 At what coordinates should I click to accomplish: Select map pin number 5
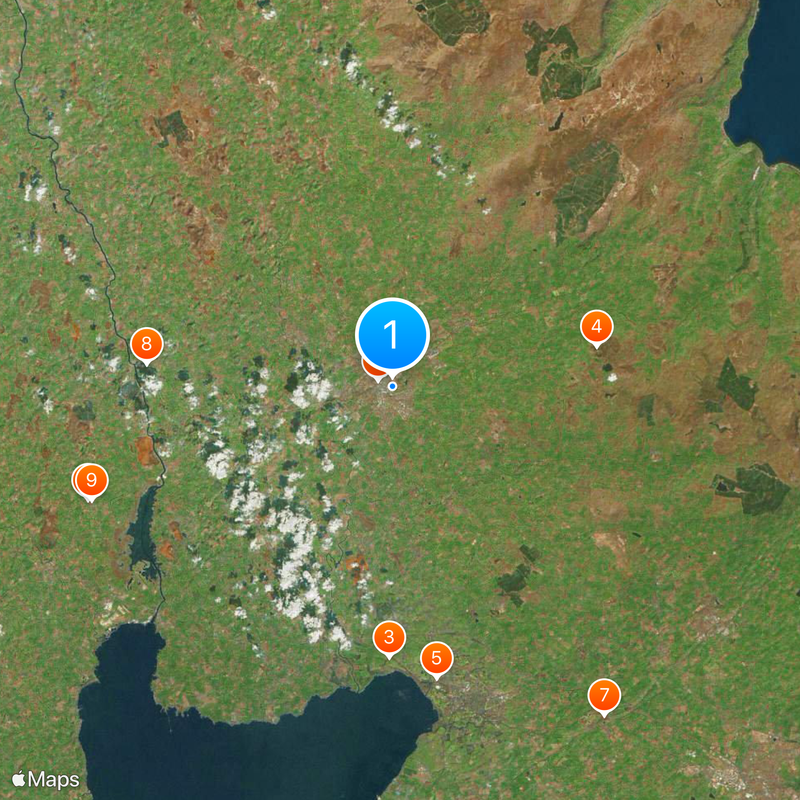pos(436,659)
